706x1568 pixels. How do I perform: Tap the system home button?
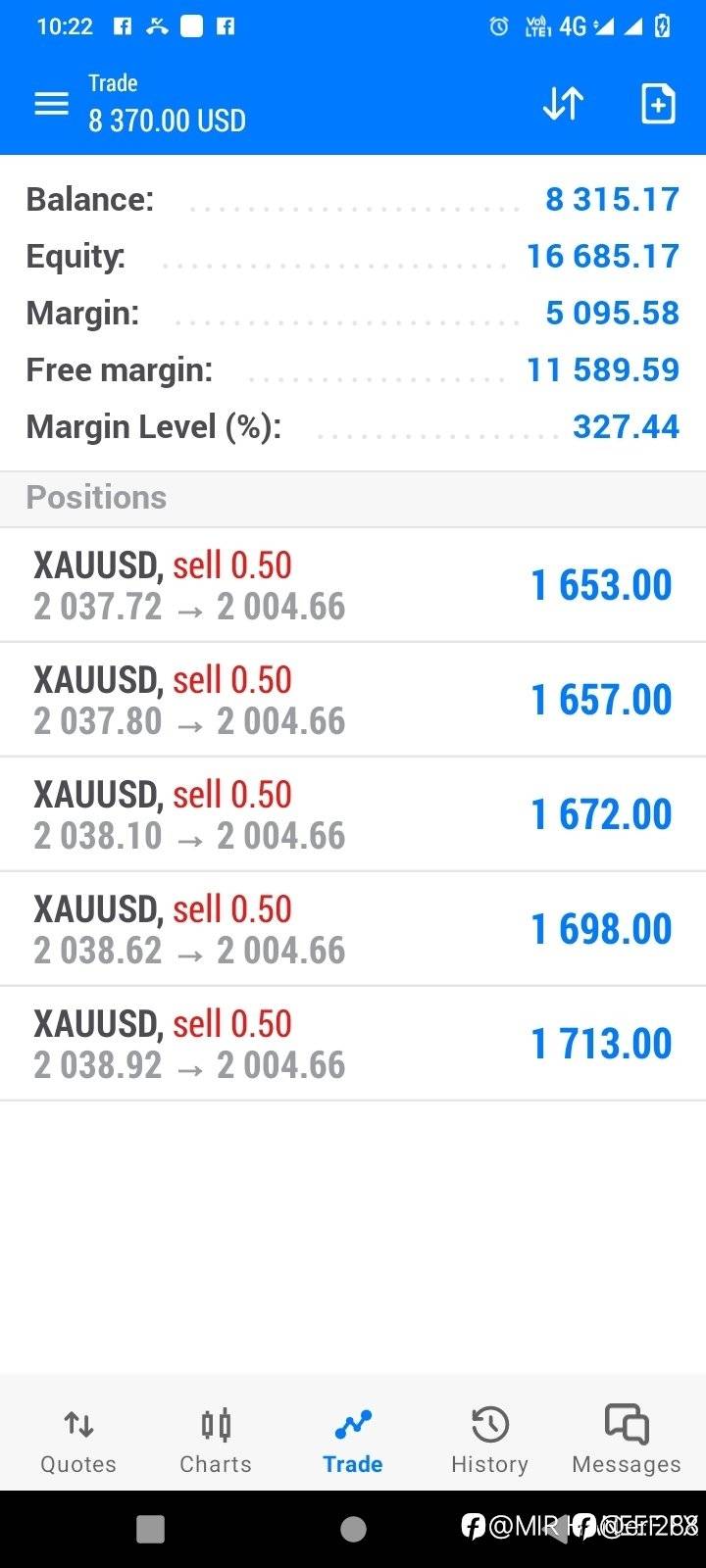tap(353, 1529)
